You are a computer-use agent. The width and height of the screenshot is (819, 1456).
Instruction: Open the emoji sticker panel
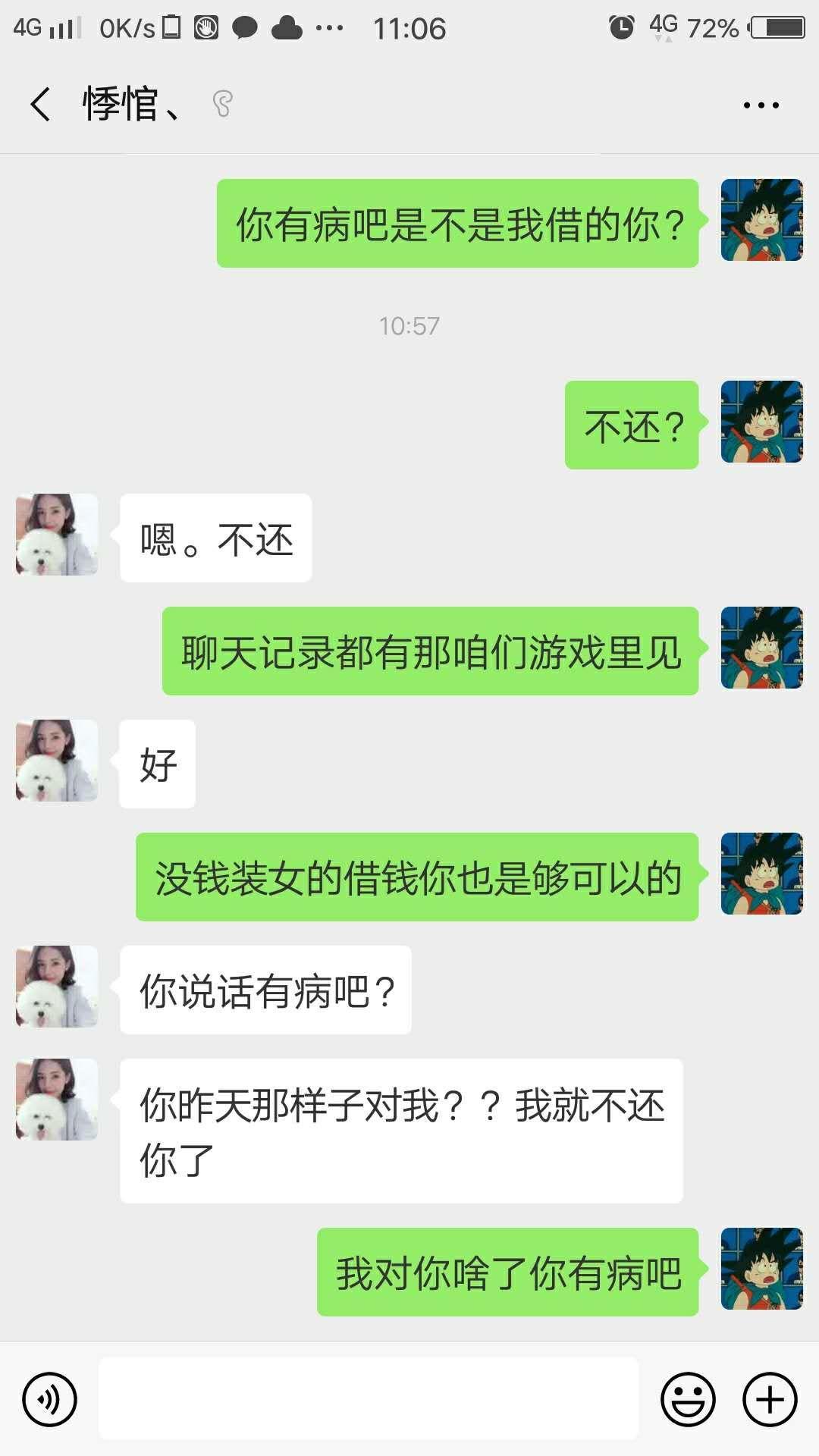click(688, 1399)
